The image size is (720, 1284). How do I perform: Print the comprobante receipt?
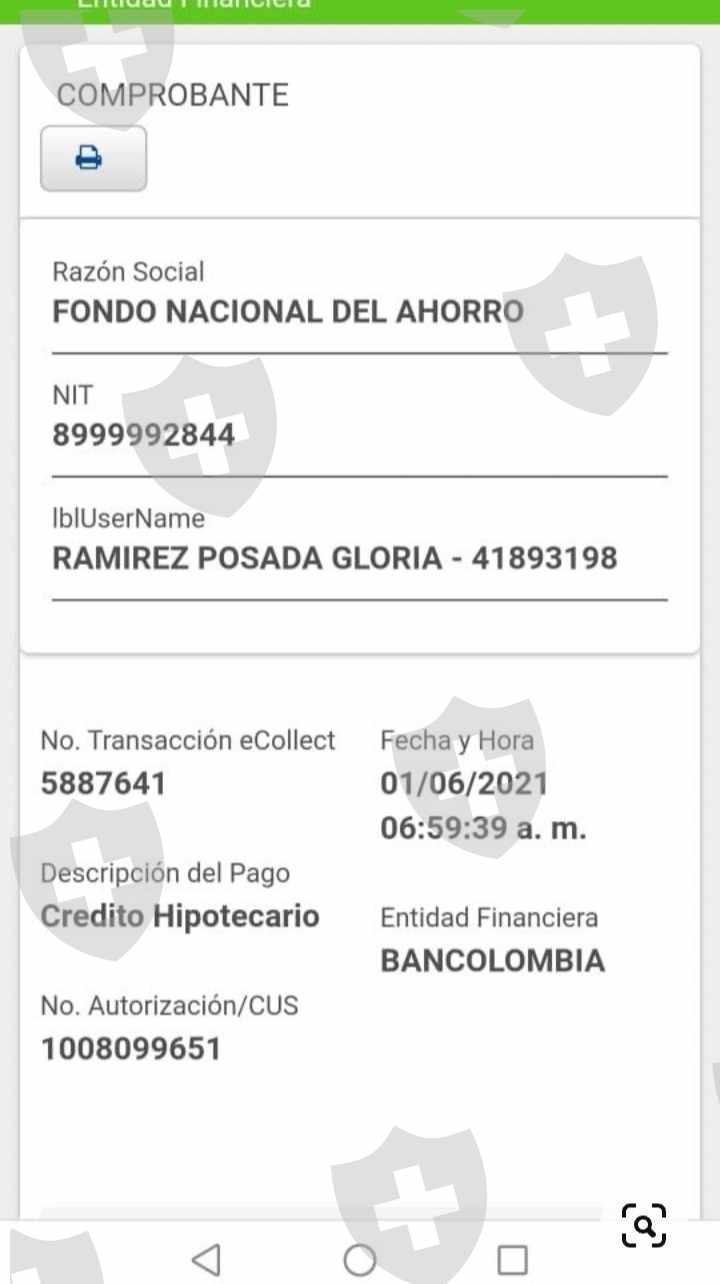[93, 158]
